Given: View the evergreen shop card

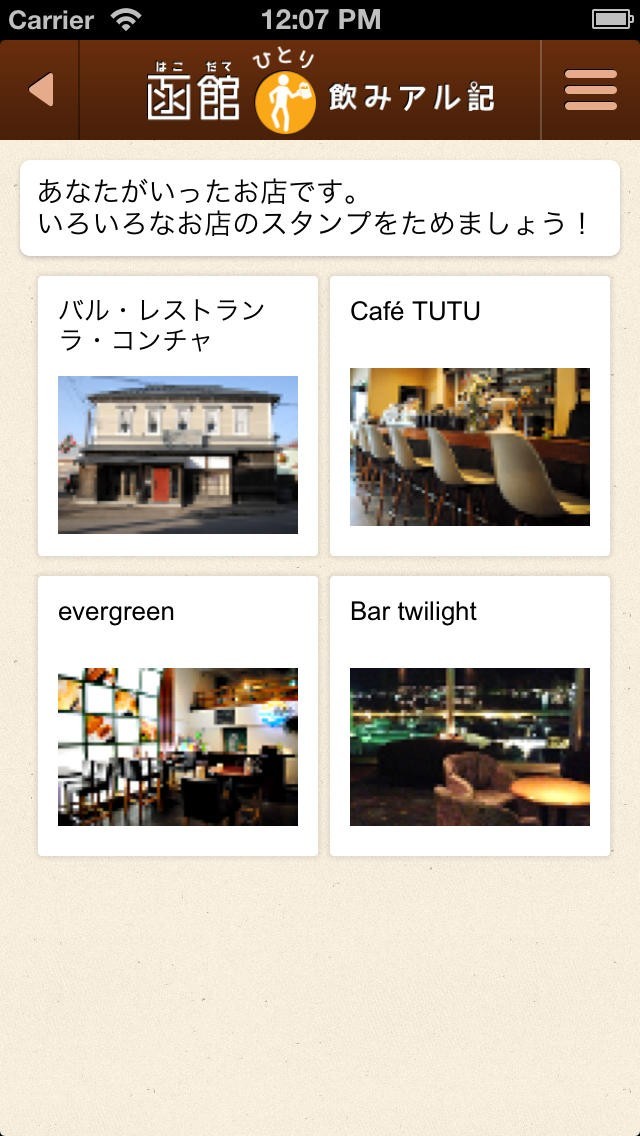Looking at the screenshot, I should click(x=178, y=716).
